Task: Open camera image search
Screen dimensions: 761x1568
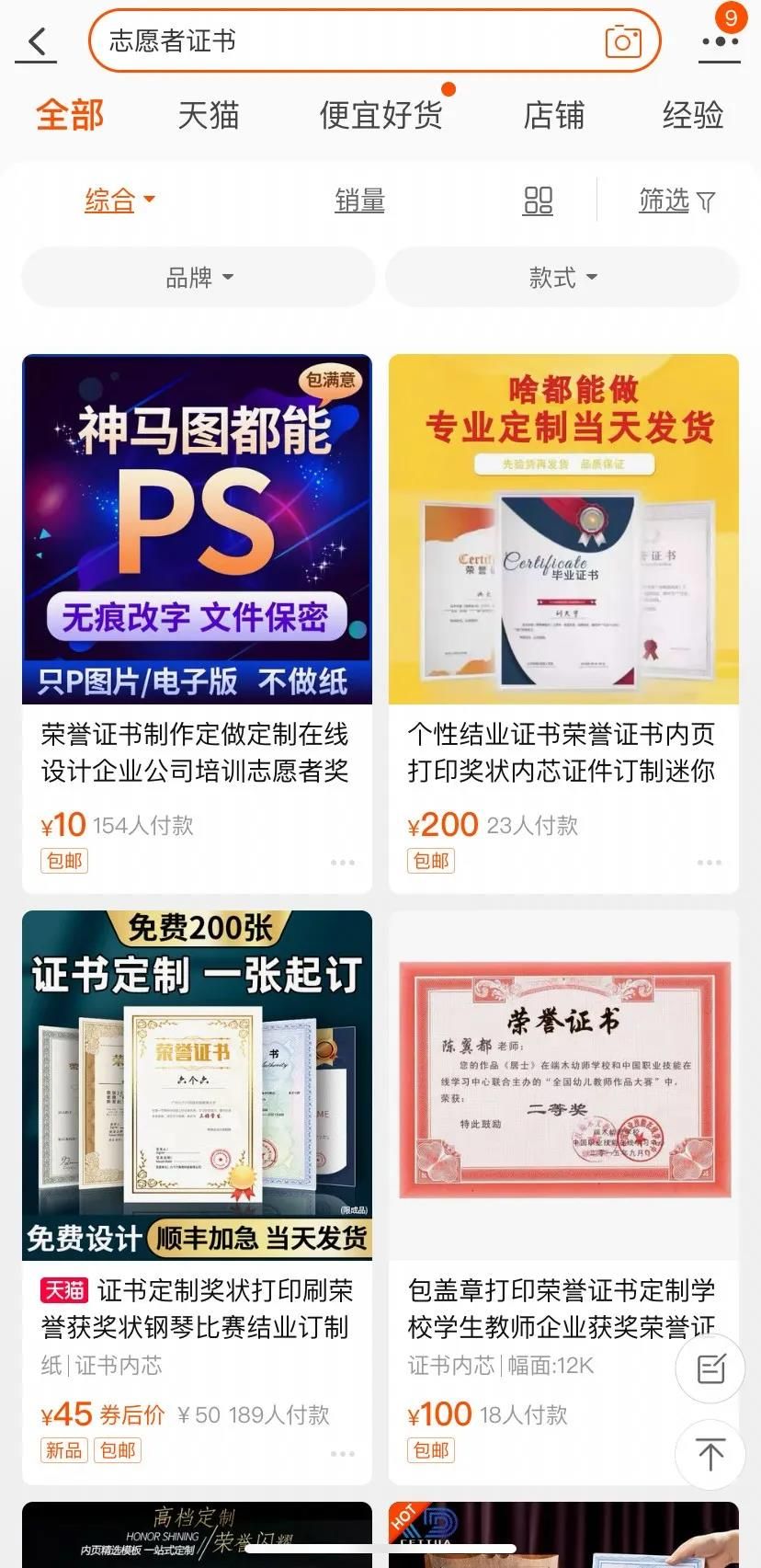Action: click(x=622, y=41)
